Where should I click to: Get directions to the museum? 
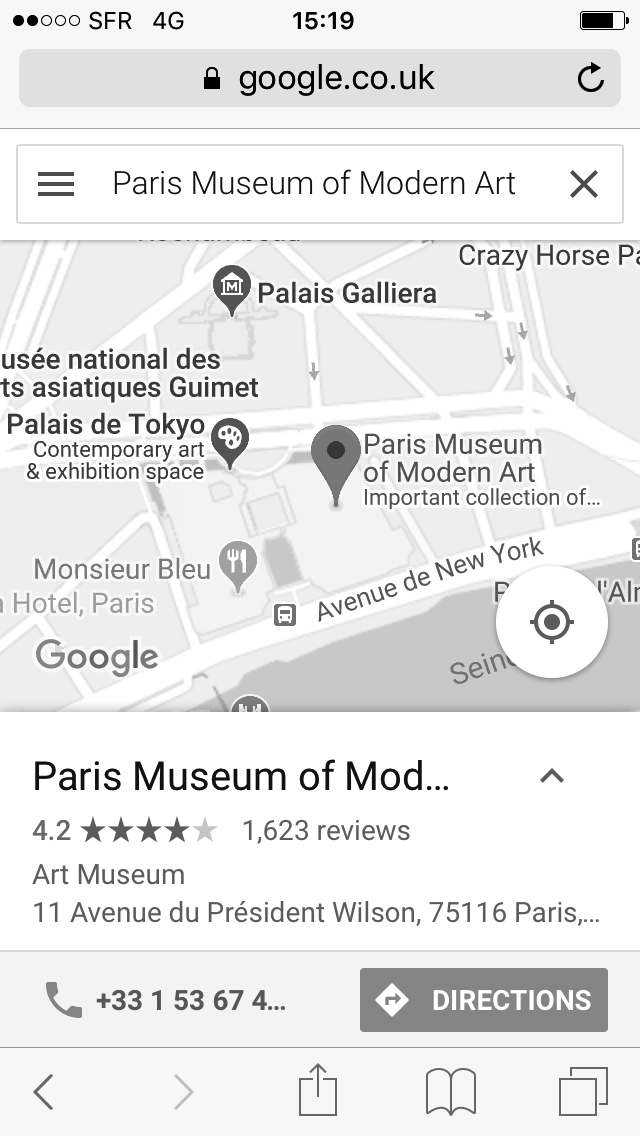pos(484,1000)
